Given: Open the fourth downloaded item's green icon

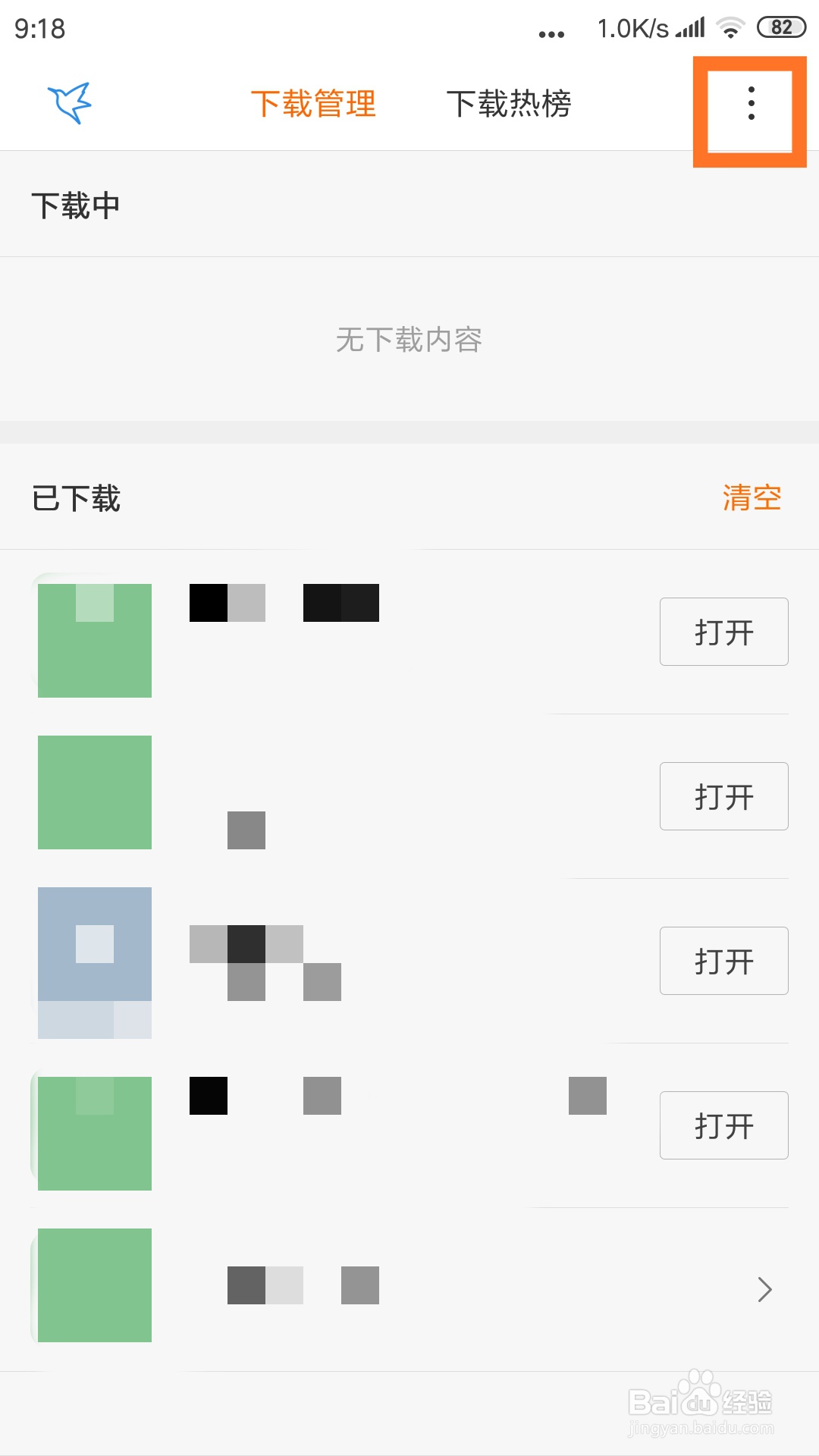Looking at the screenshot, I should click(94, 1133).
